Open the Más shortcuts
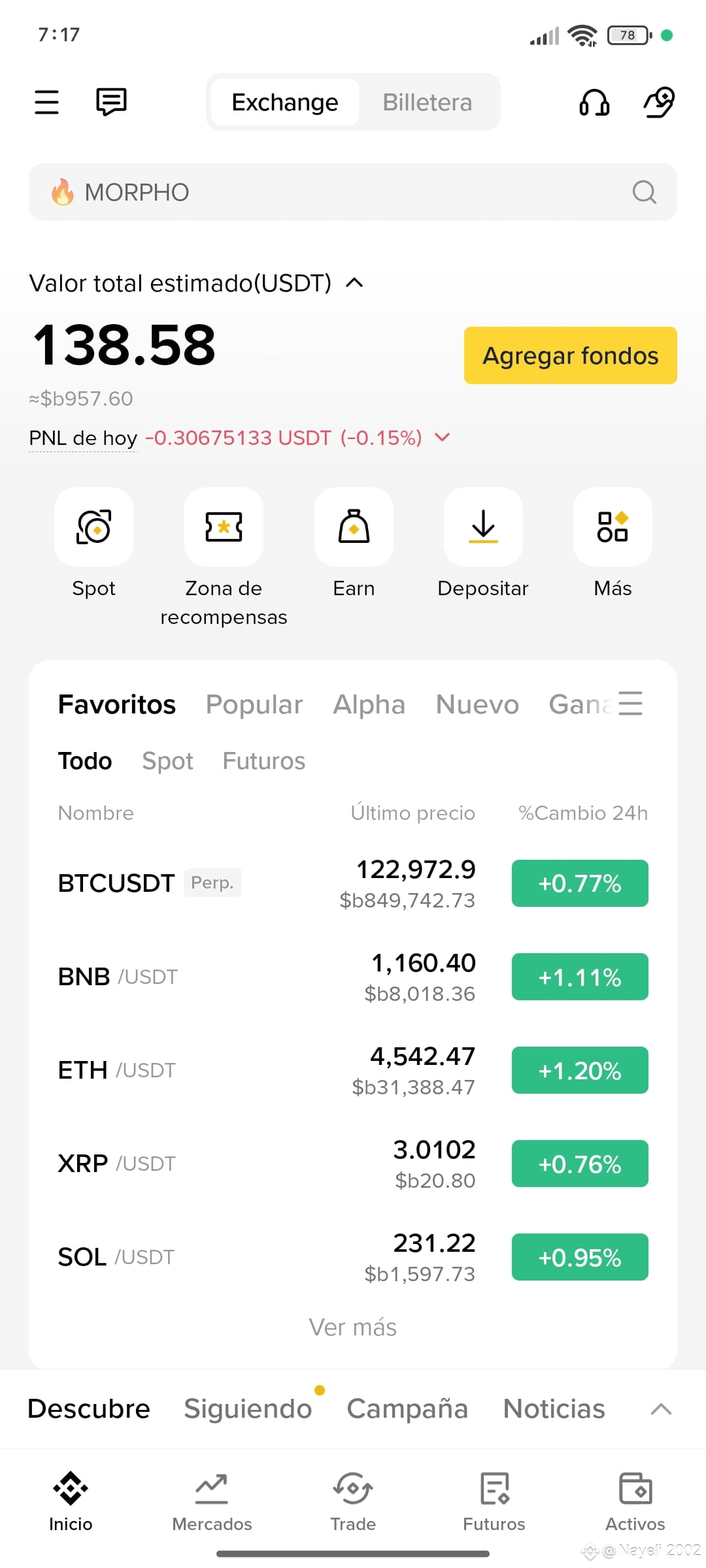 click(x=613, y=543)
